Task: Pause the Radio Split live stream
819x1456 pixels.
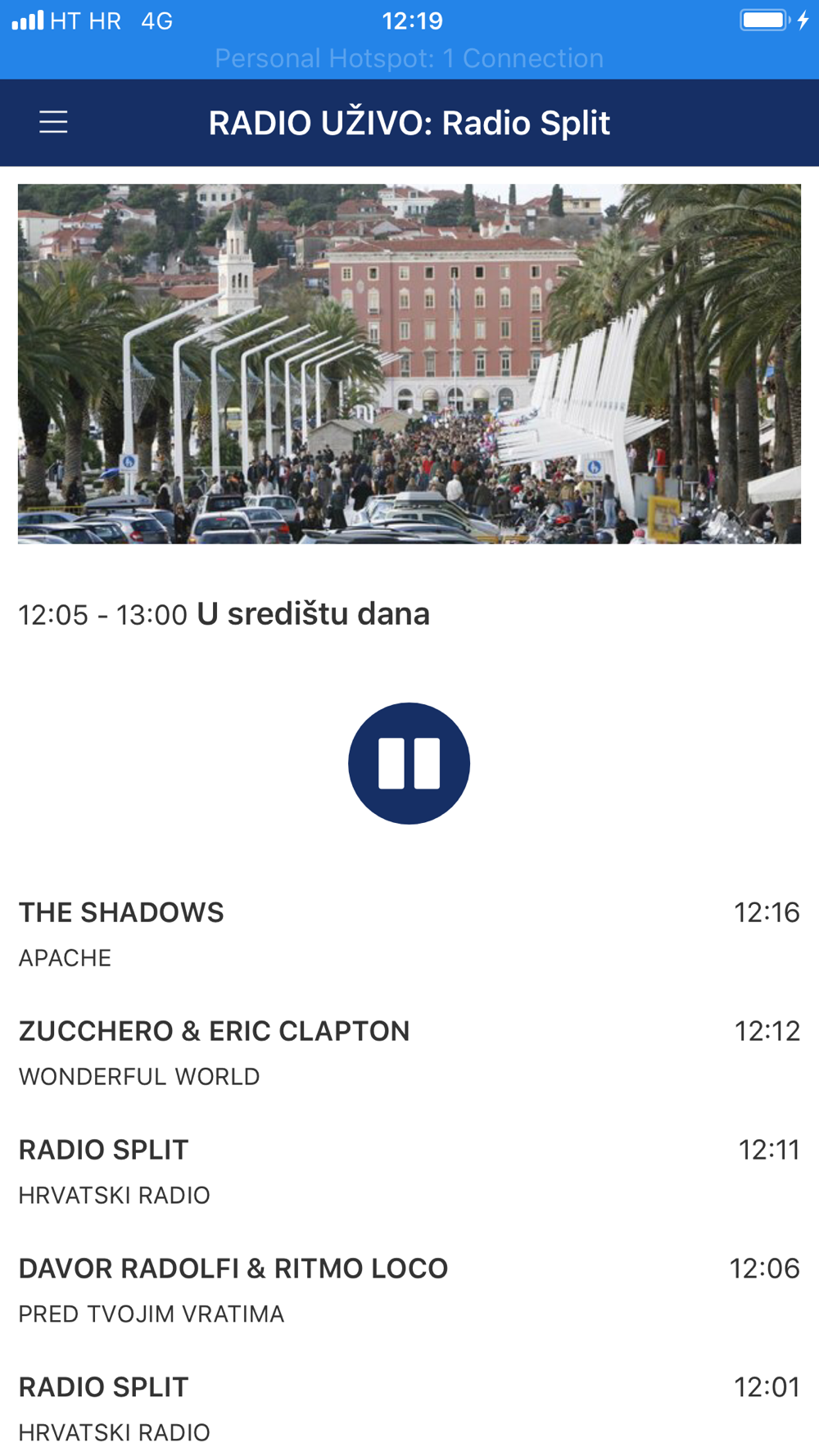Action: pos(409,763)
